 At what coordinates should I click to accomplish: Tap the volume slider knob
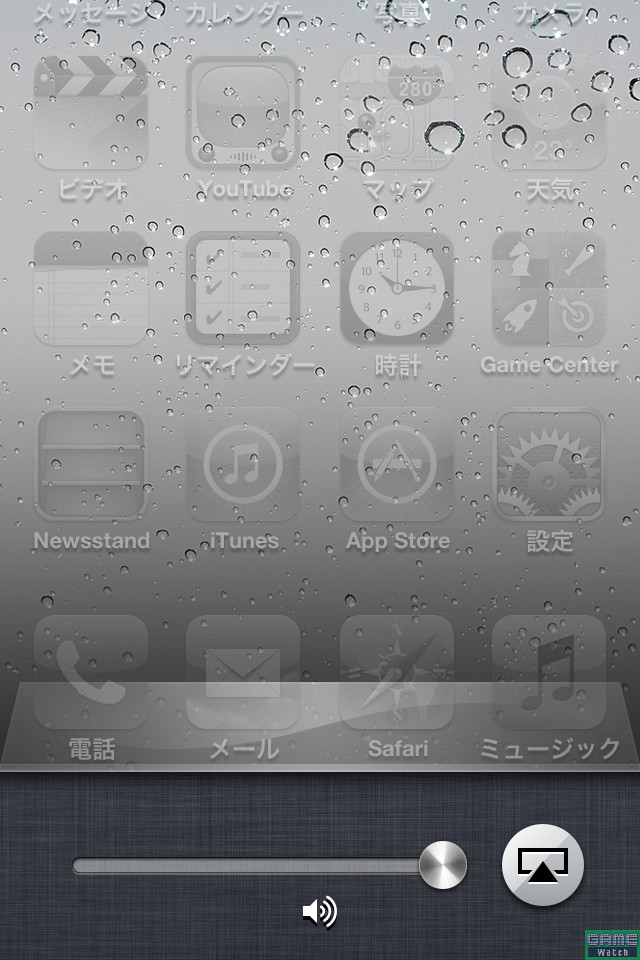tap(442, 865)
